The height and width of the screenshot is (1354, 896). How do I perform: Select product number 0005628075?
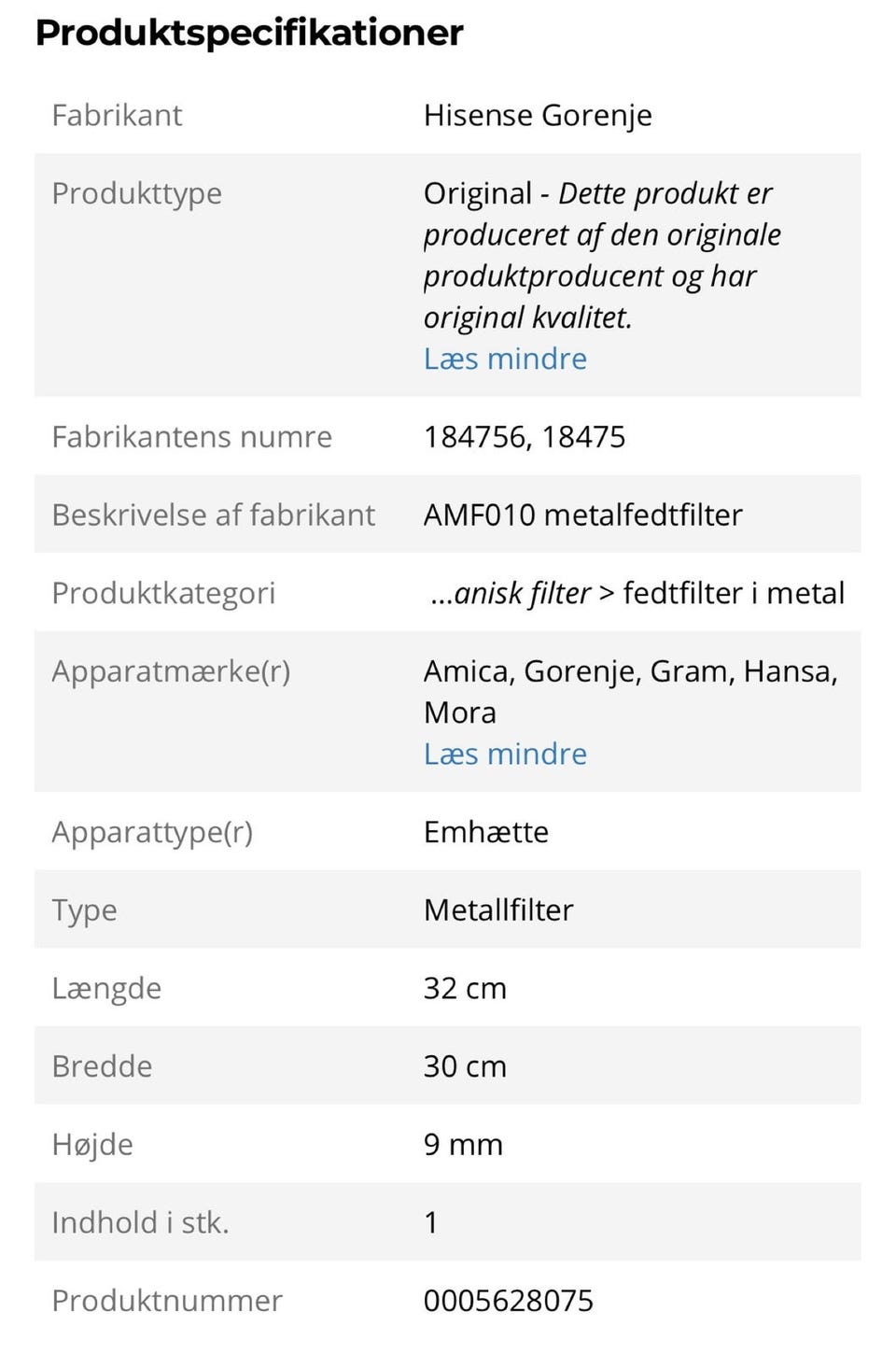coord(510,1300)
